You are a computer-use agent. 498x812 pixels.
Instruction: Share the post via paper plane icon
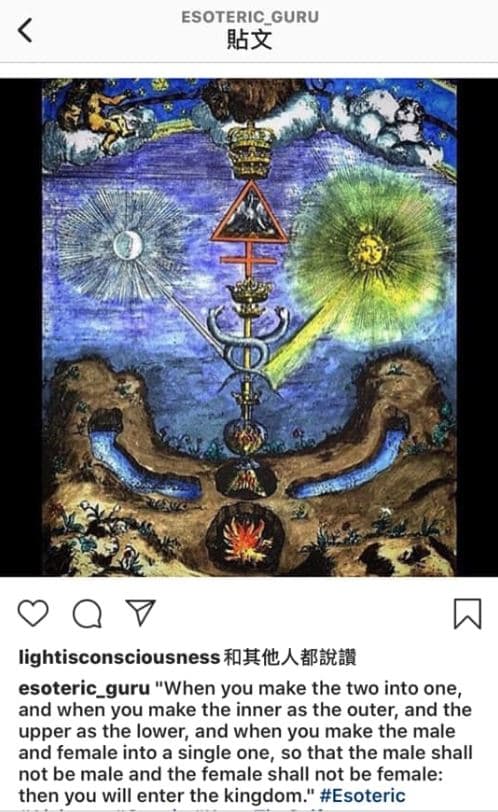click(141, 613)
